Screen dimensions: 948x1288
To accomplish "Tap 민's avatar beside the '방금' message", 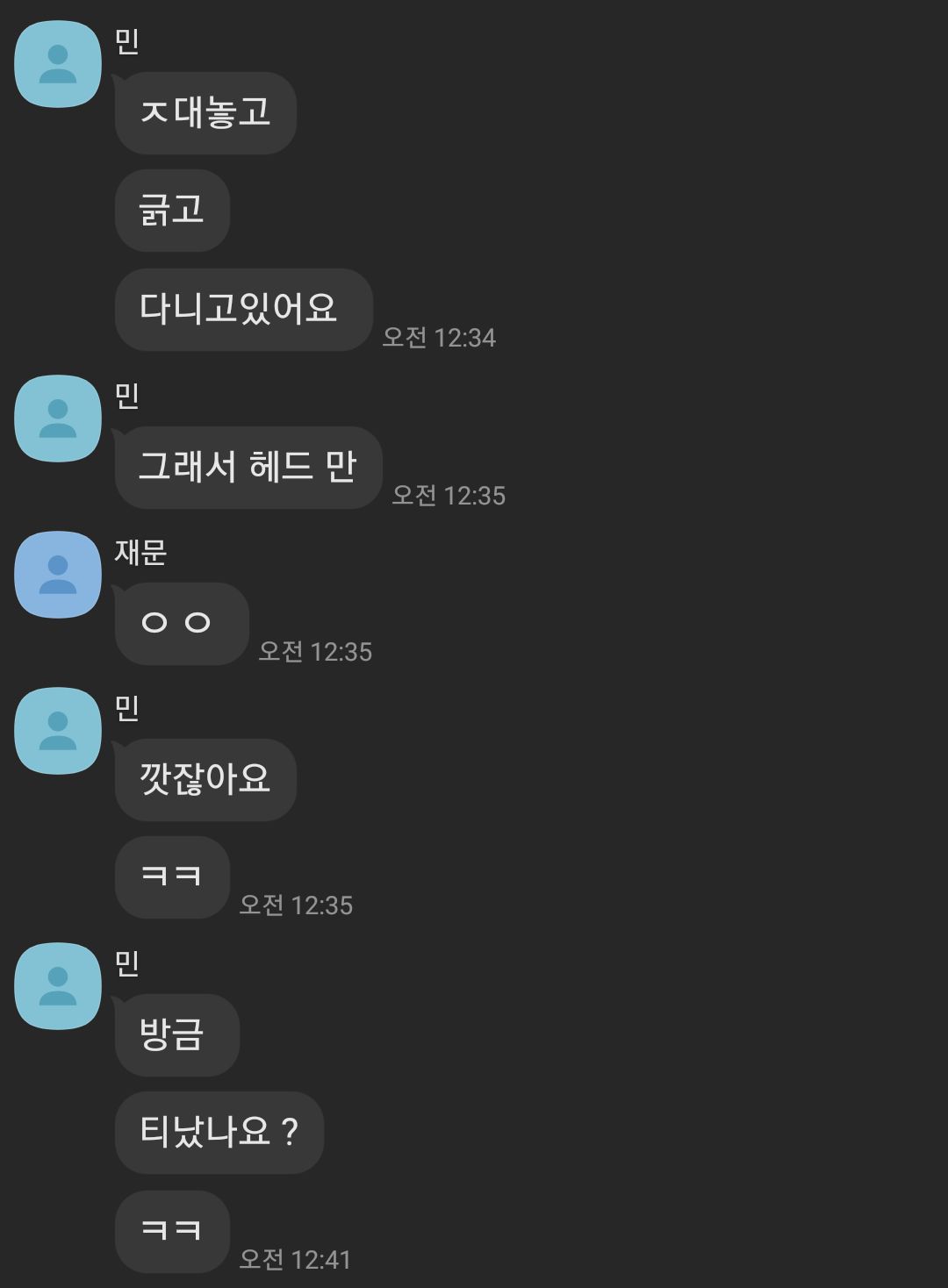I will [x=58, y=986].
